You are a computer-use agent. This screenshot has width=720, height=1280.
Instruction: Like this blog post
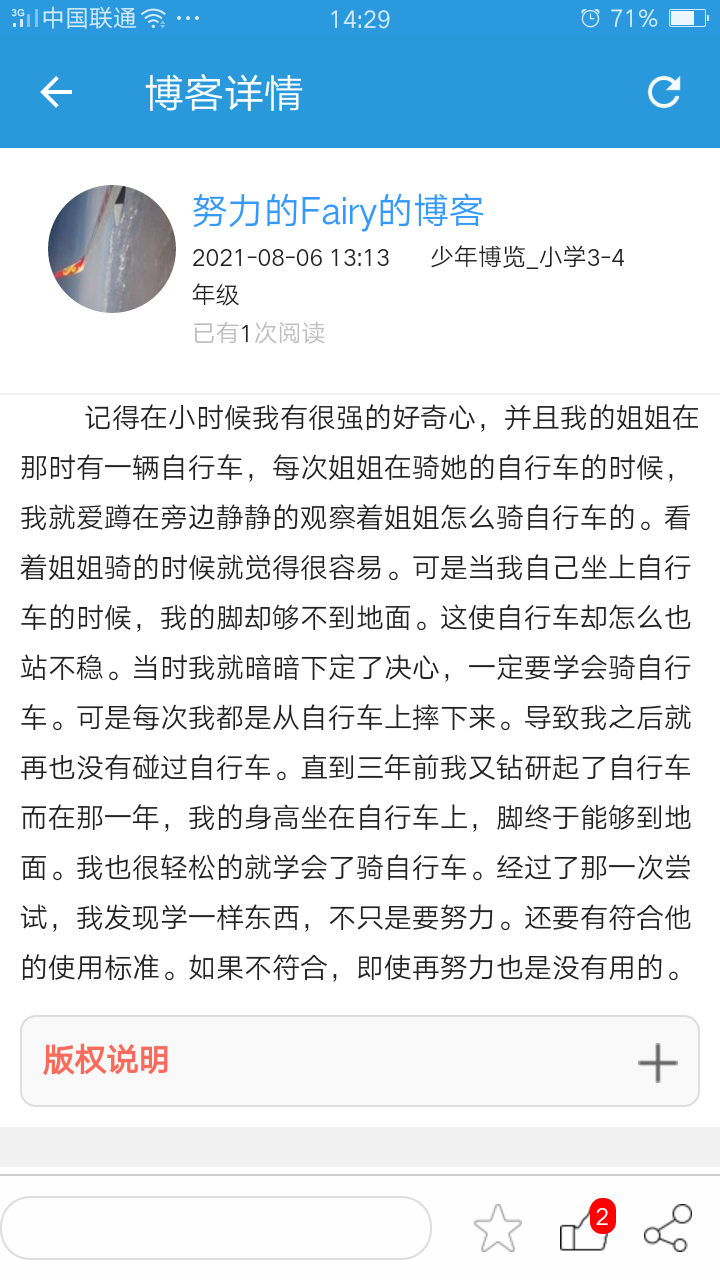coord(583,1230)
